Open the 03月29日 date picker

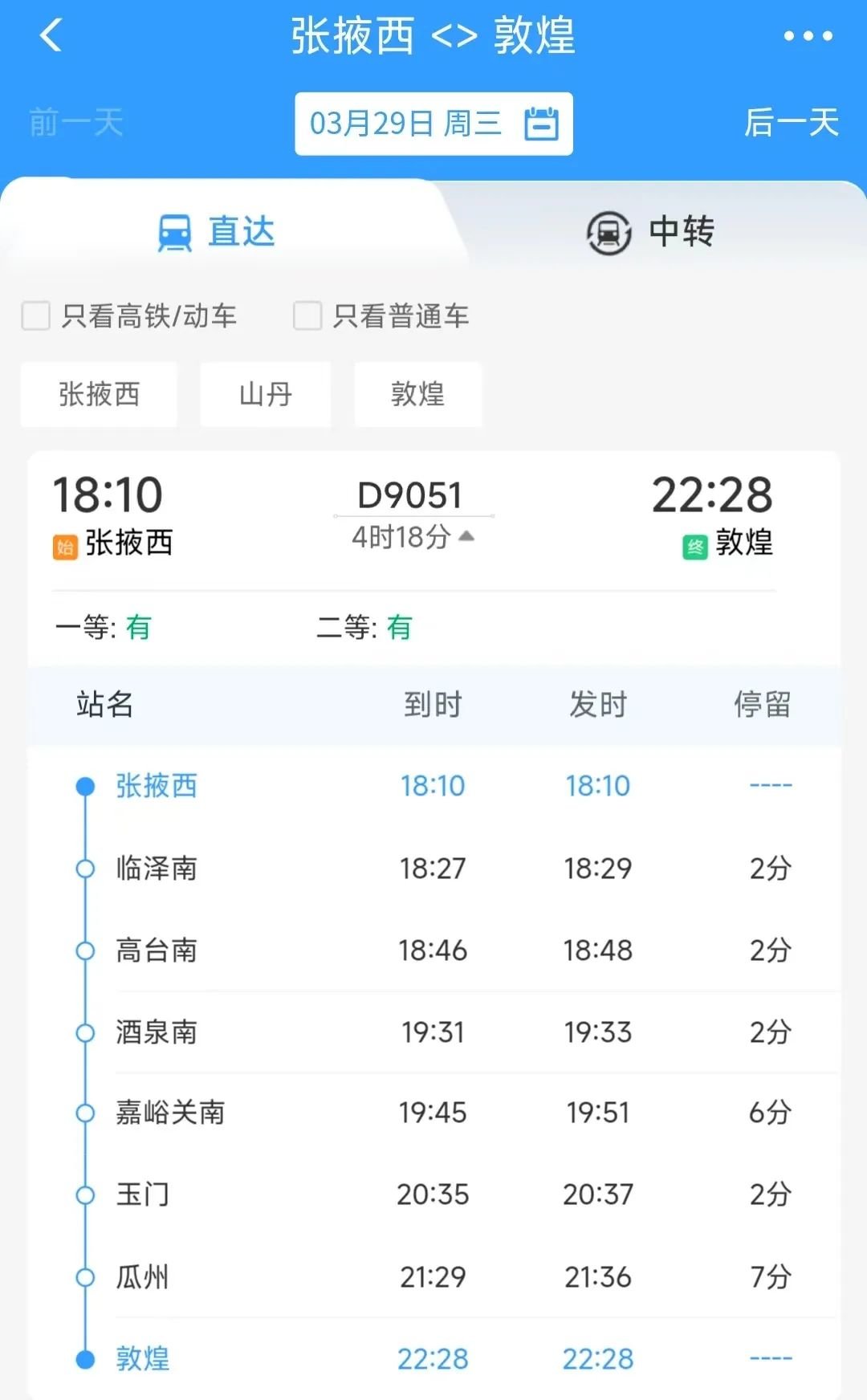[x=433, y=124]
